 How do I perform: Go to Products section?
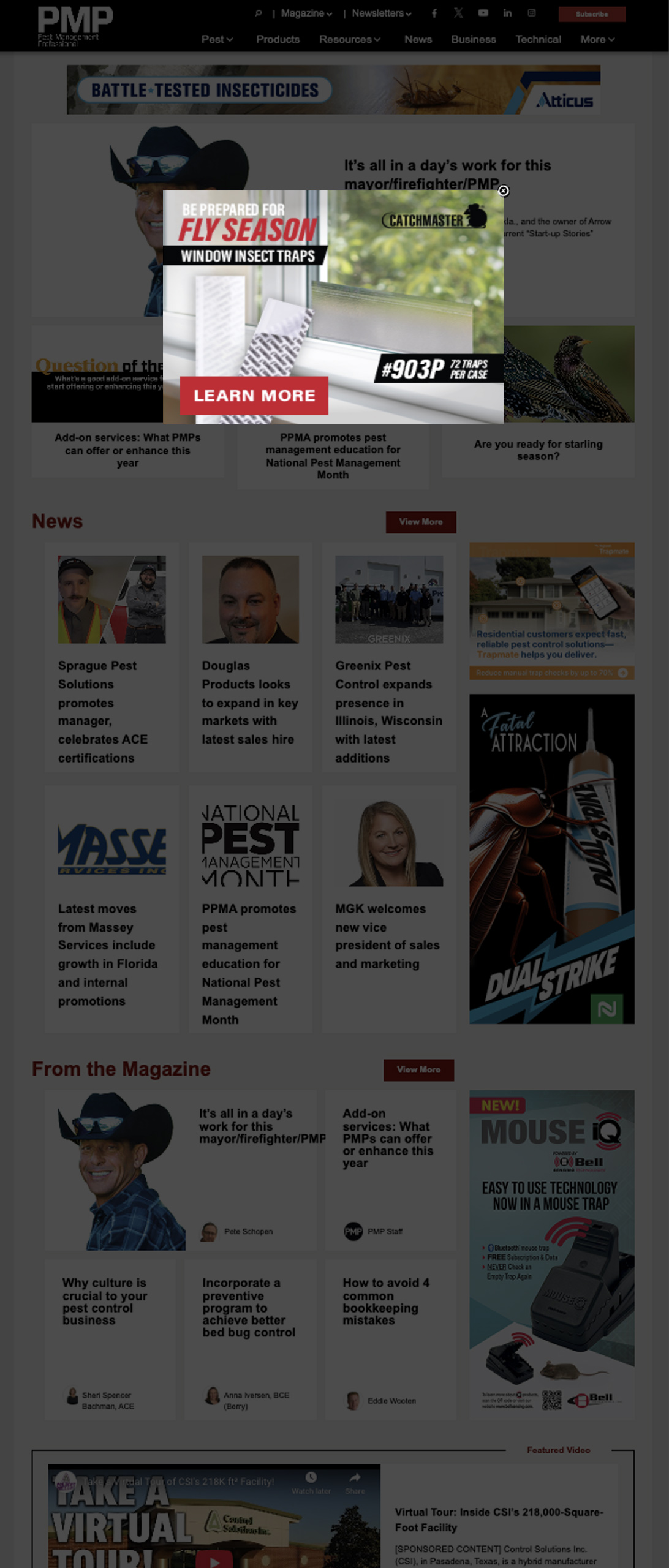point(278,39)
